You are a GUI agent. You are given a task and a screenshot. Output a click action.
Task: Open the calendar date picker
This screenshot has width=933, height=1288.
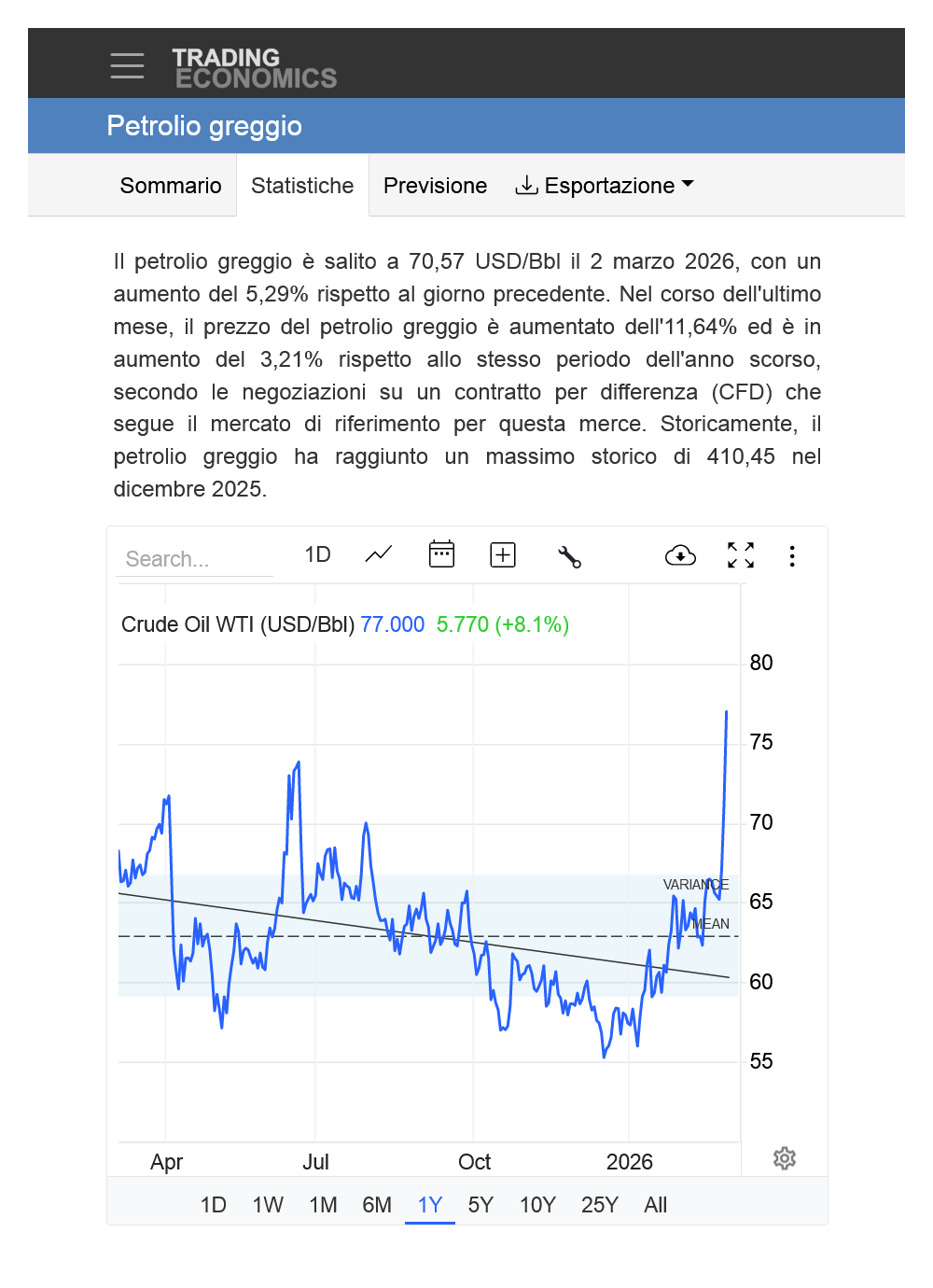441,554
